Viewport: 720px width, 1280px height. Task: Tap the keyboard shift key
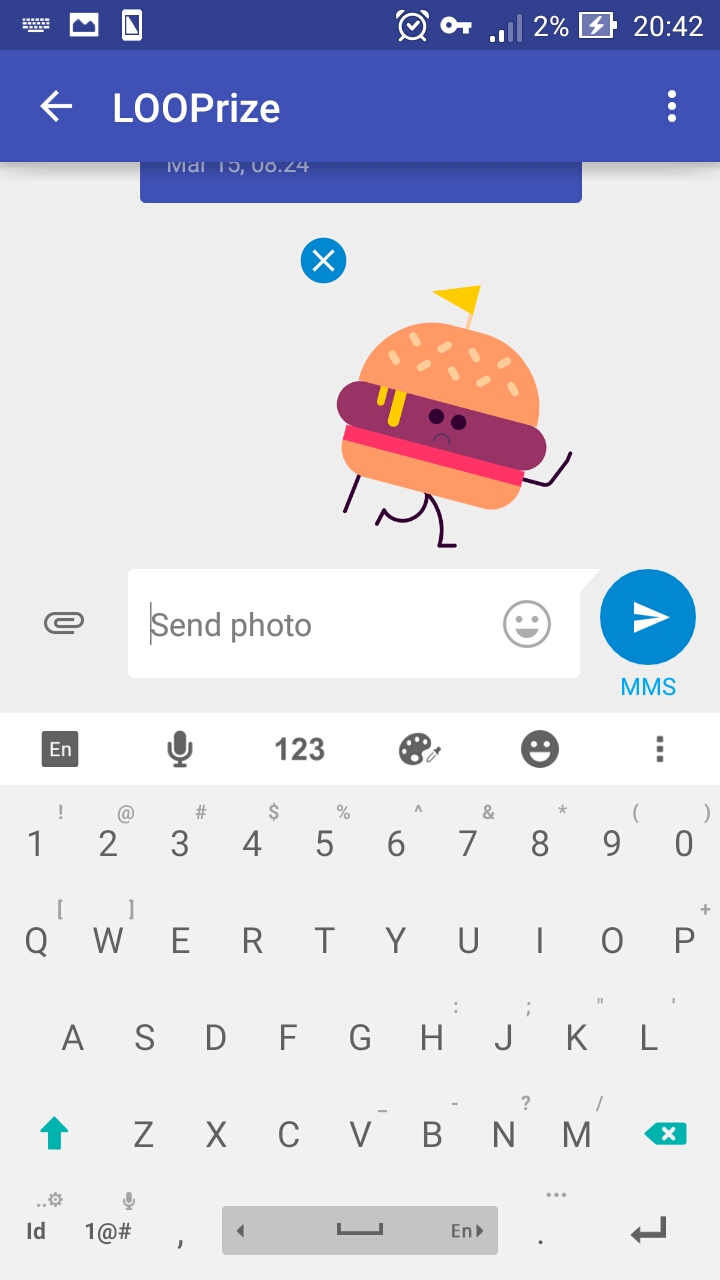tap(54, 1134)
